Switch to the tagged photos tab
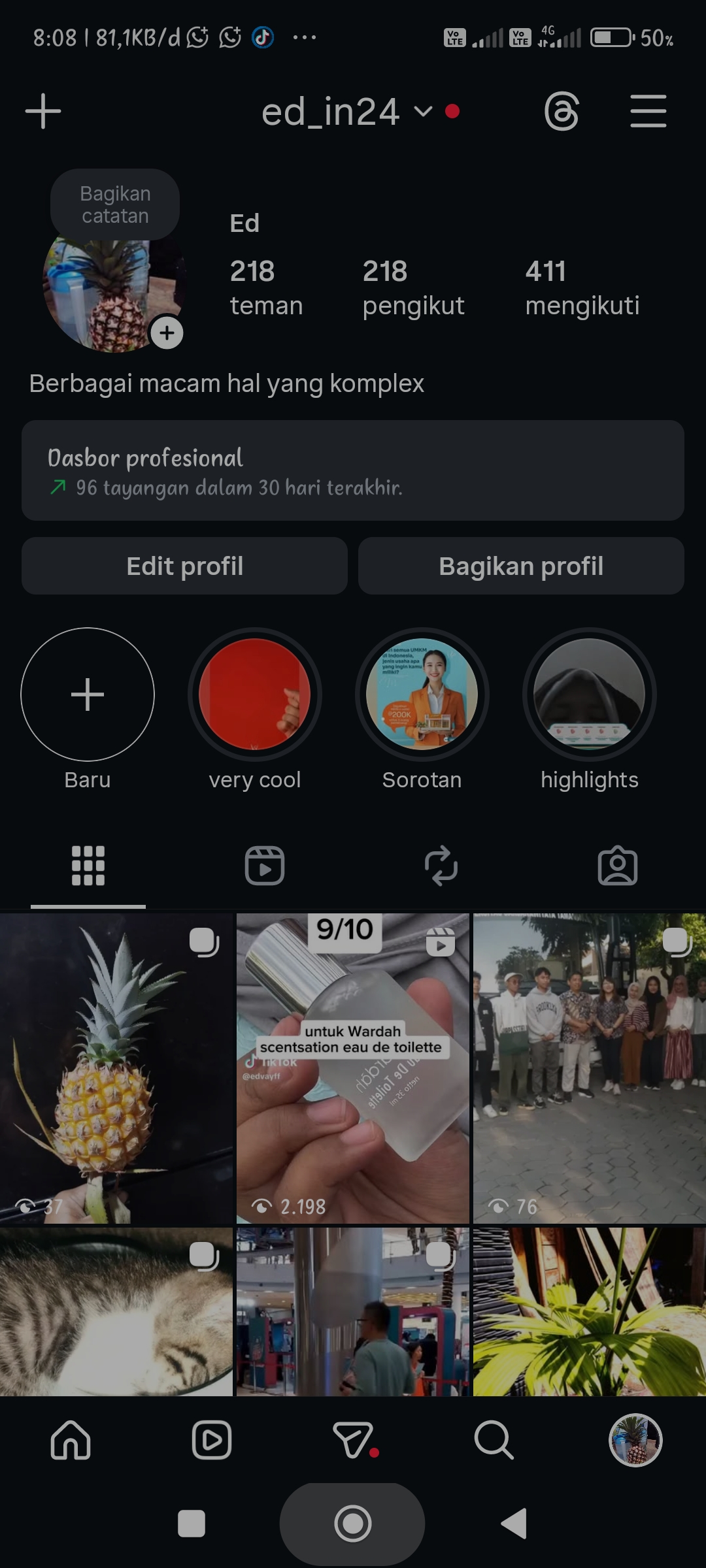This screenshot has height=1568, width=706. pos(618,866)
